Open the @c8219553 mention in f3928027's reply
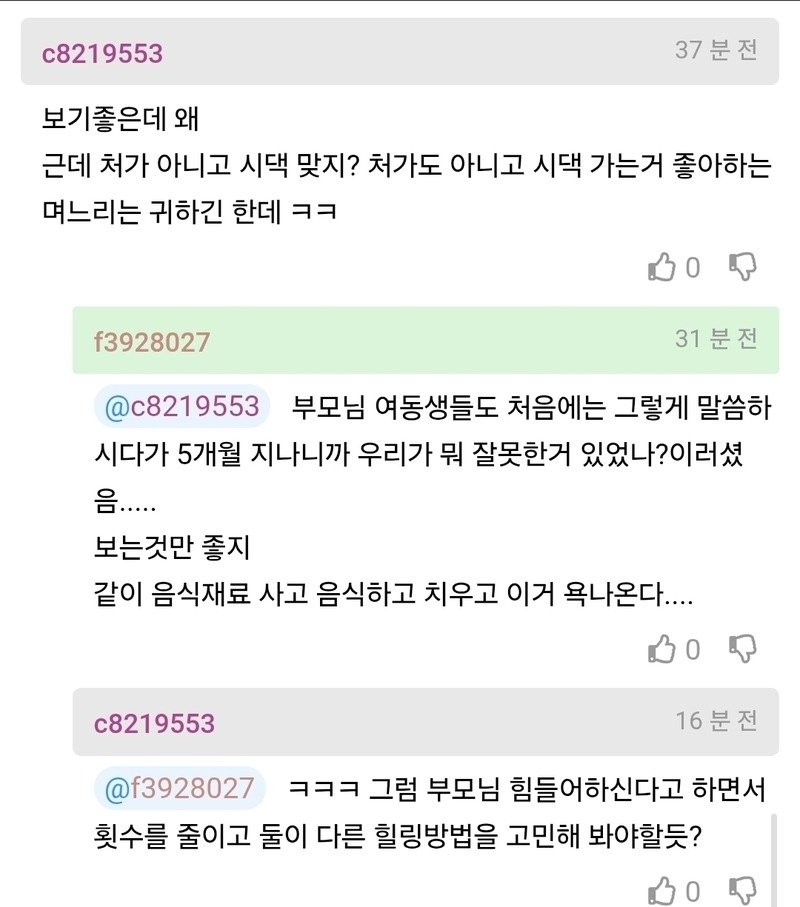This screenshot has height=907, width=800. (182, 407)
